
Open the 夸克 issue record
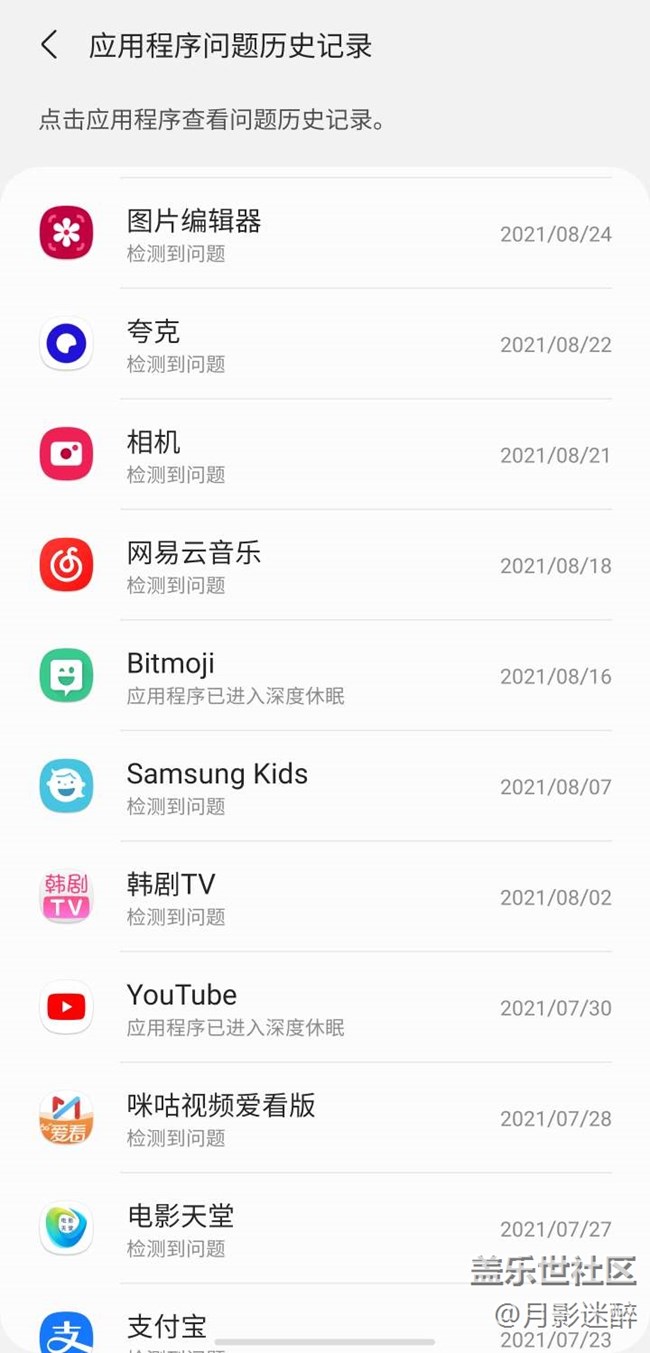point(325,344)
